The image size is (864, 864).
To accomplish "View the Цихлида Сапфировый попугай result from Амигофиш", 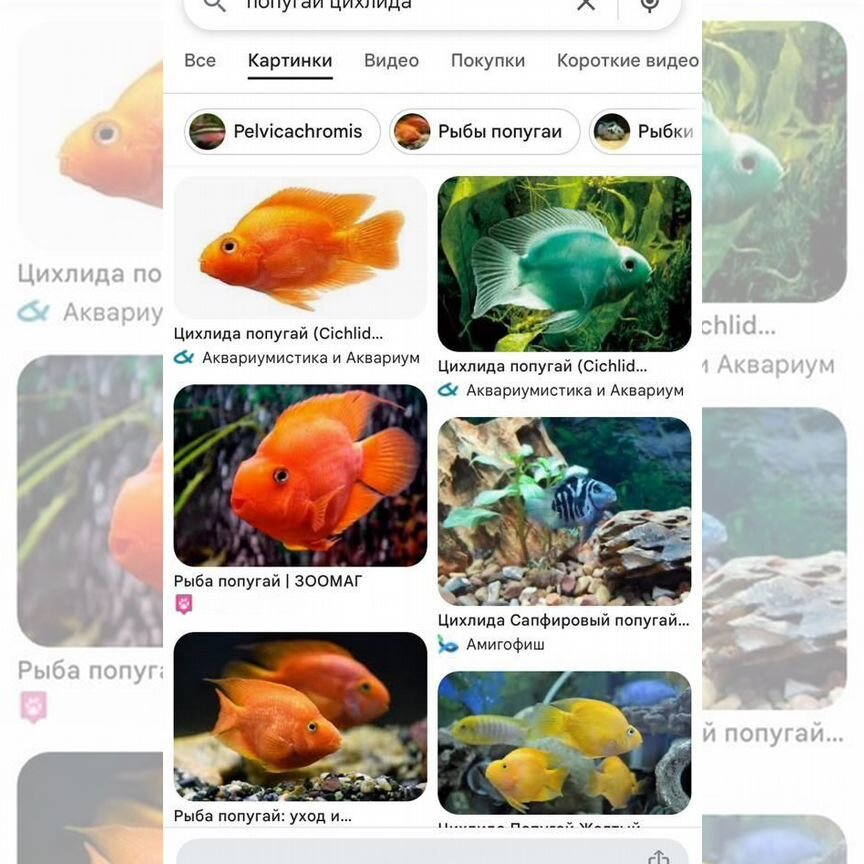I will click(x=564, y=511).
